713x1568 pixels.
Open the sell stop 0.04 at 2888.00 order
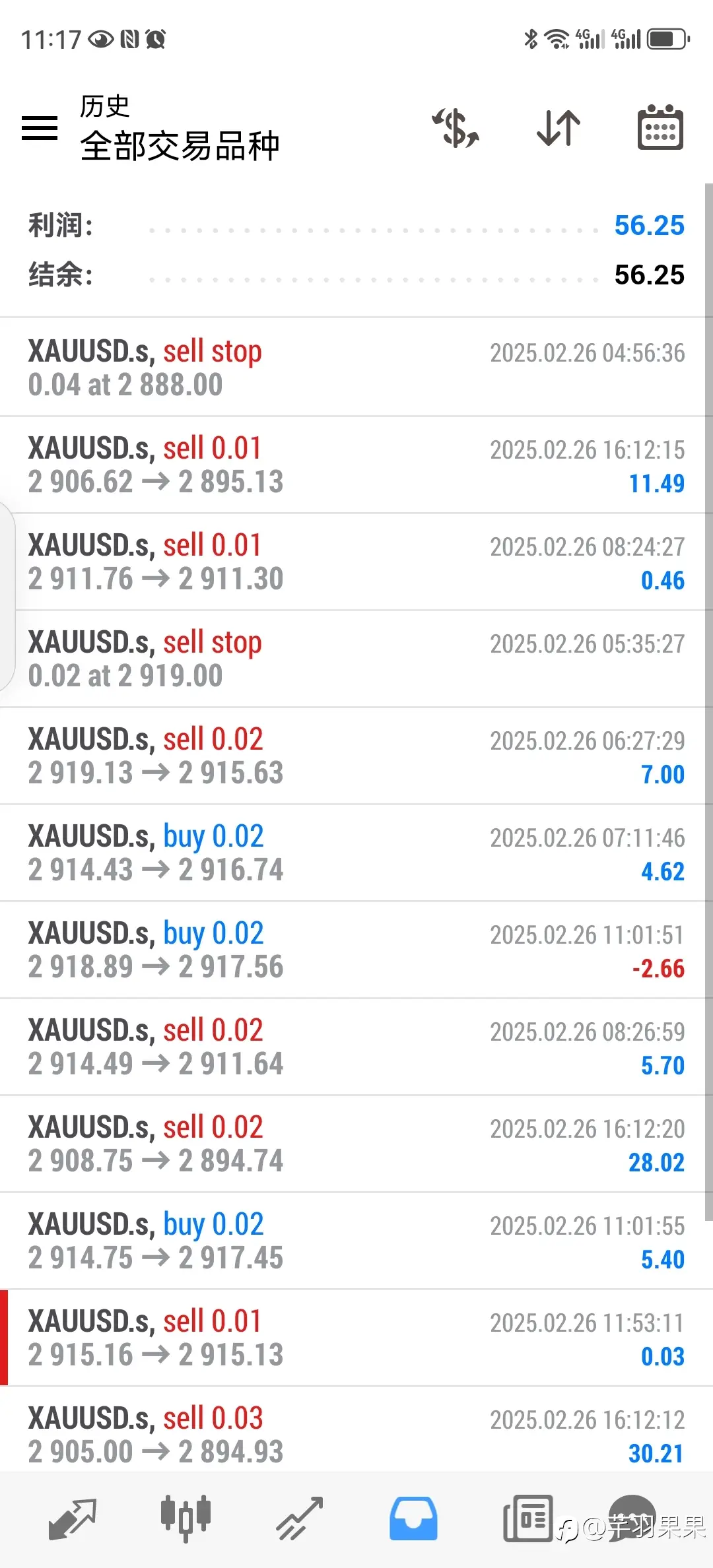click(356, 368)
